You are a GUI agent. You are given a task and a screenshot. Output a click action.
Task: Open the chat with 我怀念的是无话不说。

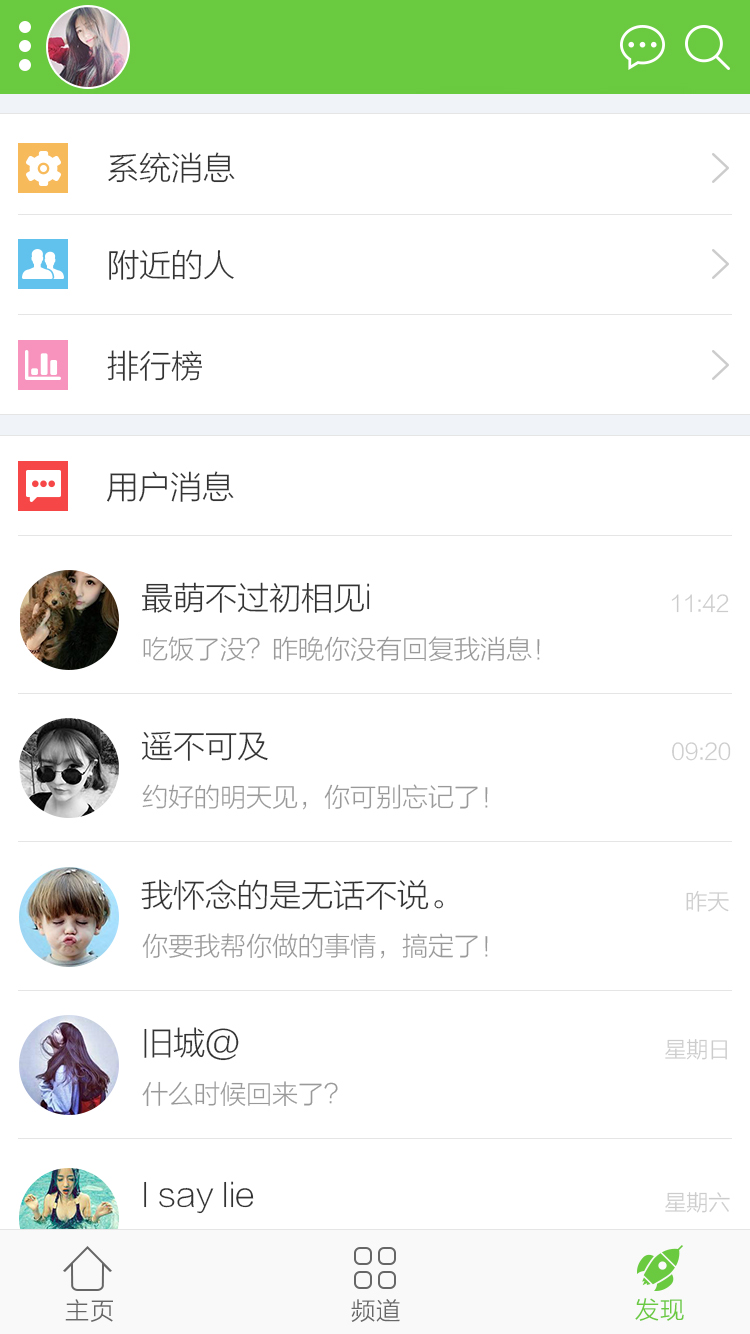click(375, 917)
